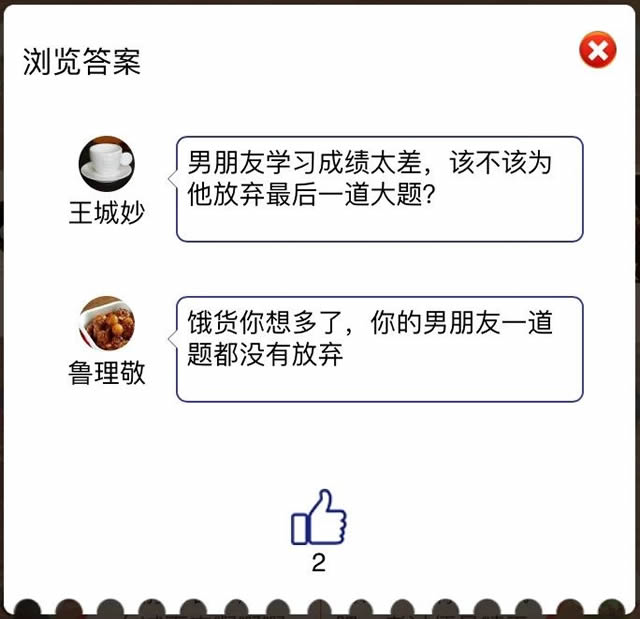The height and width of the screenshot is (619, 640).
Task: Open 王城妙's profile avatar
Action: coord(107,163)
